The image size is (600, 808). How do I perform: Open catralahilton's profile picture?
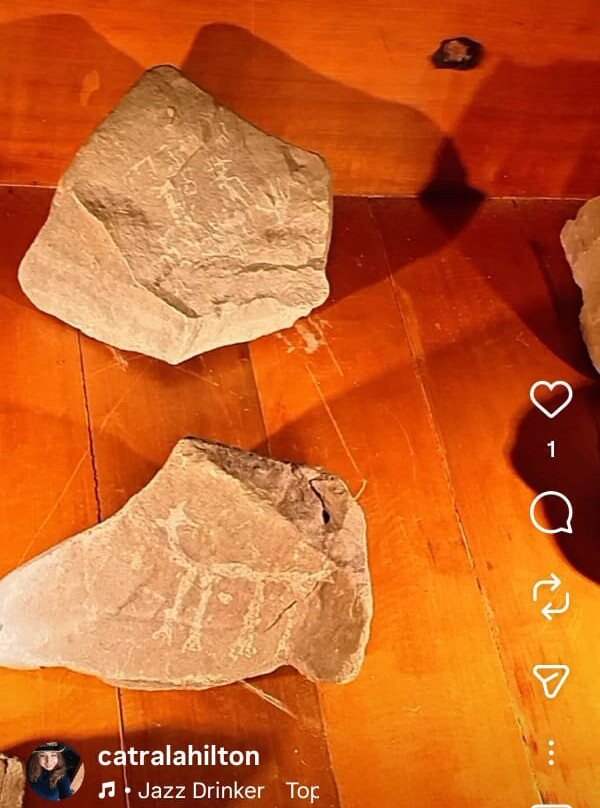[x=54, y=770]
